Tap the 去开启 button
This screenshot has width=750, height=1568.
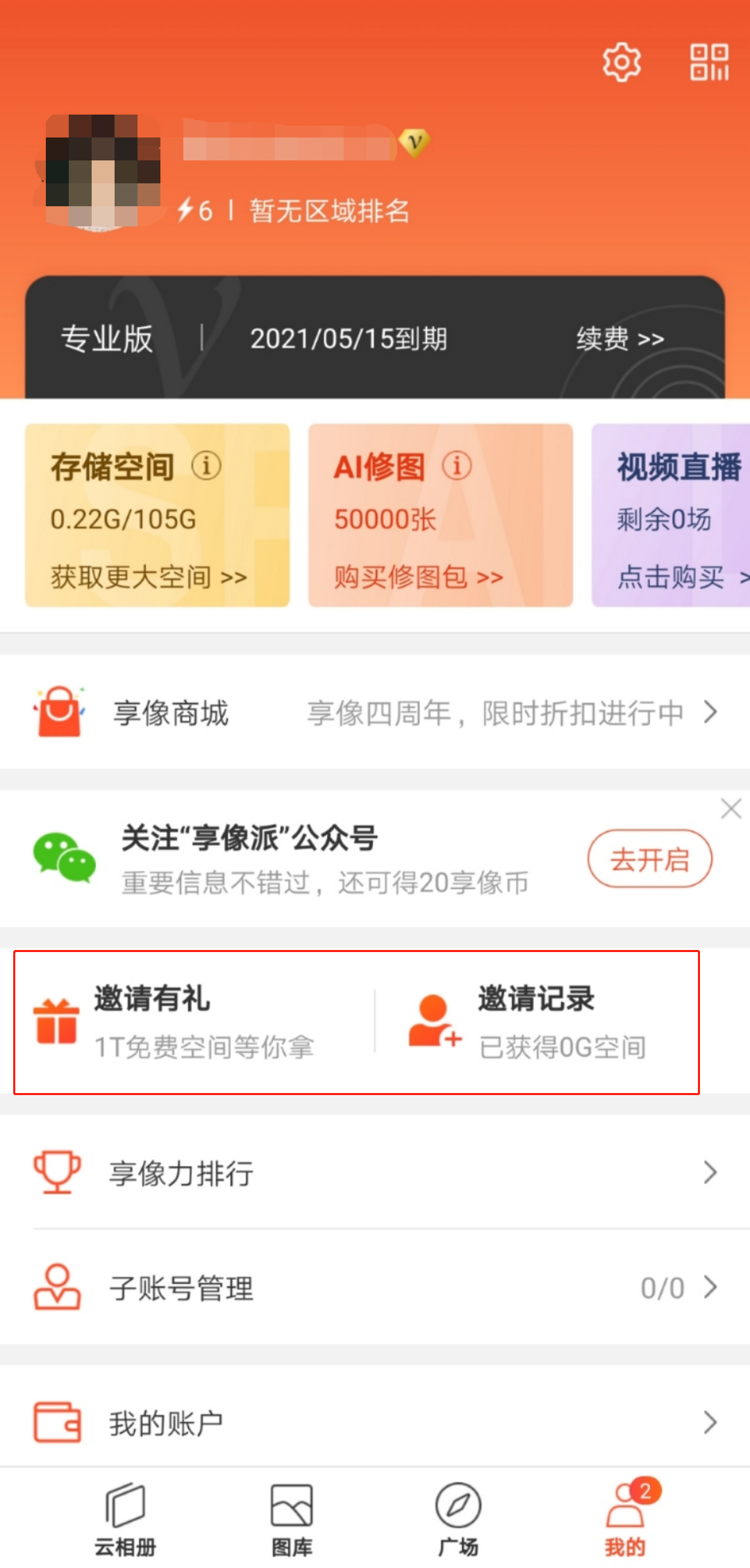pyautogui.click(x=649, y=860)
